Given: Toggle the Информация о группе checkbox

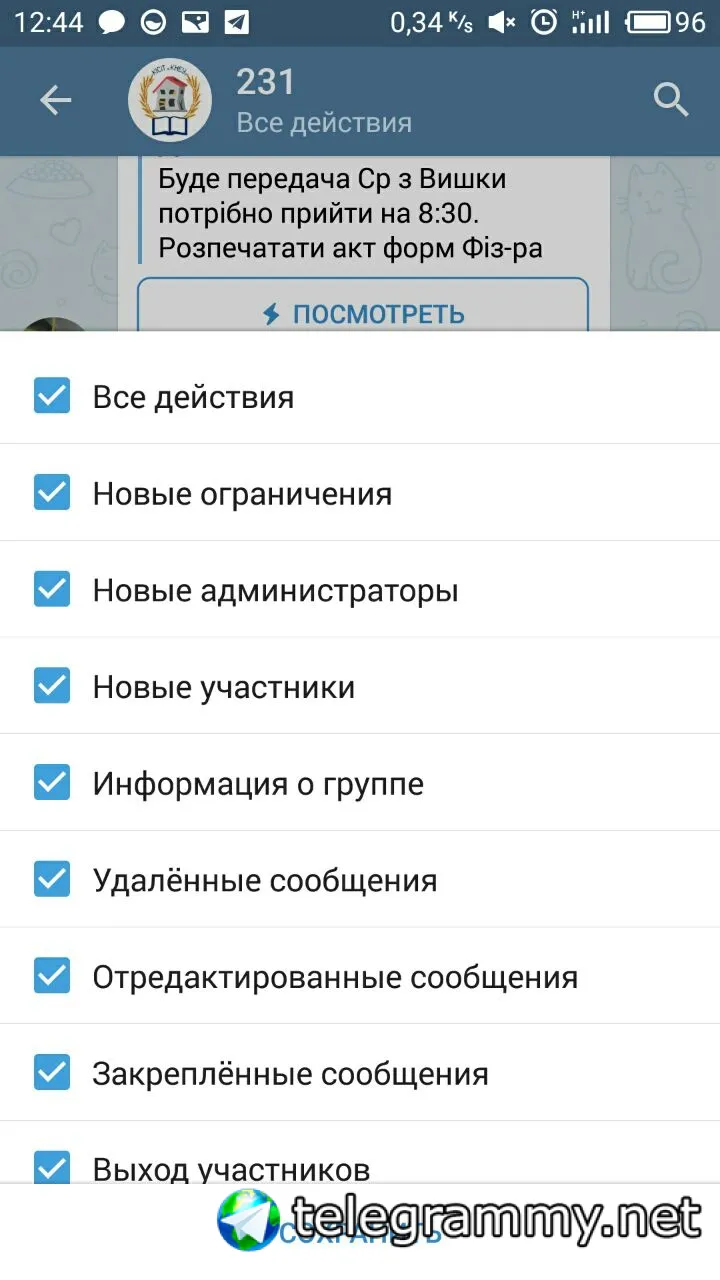Looking at the screenshot, I should click(x=52, y=783).
